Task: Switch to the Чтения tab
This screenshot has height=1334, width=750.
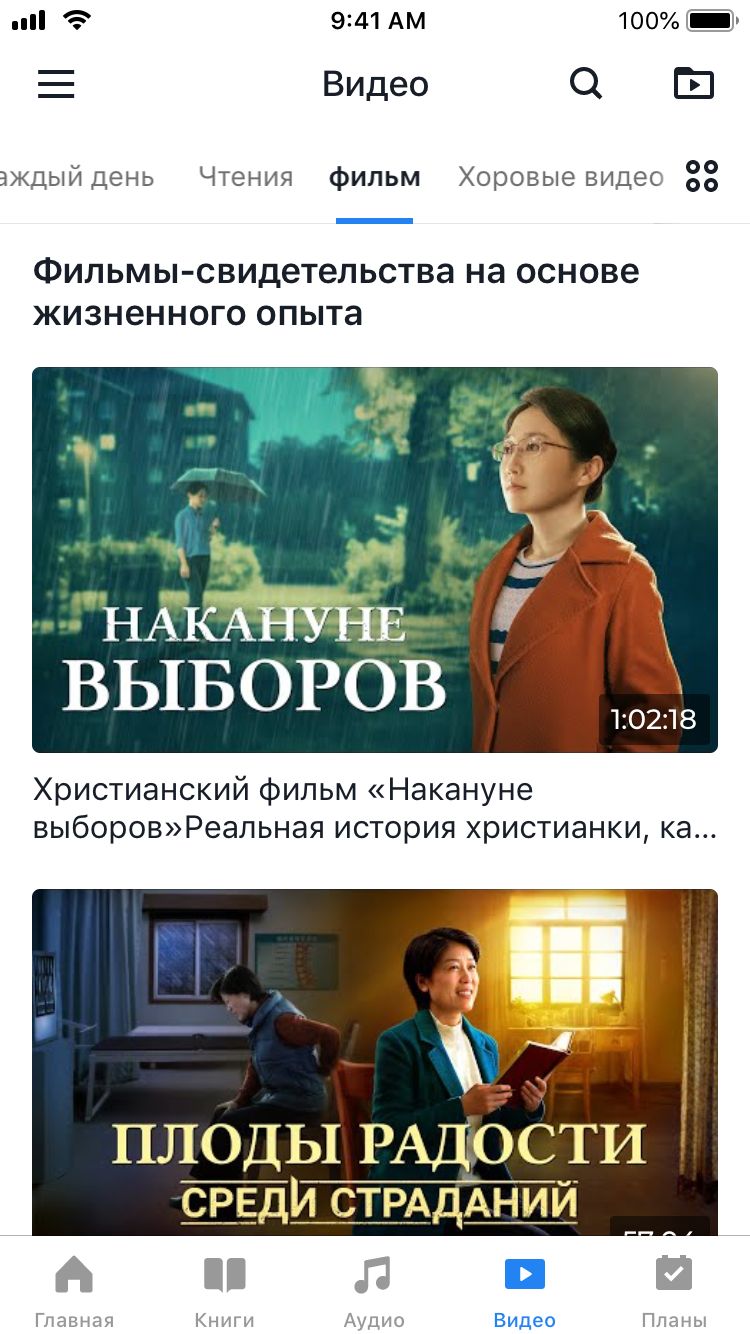Action: click(245, 178)
